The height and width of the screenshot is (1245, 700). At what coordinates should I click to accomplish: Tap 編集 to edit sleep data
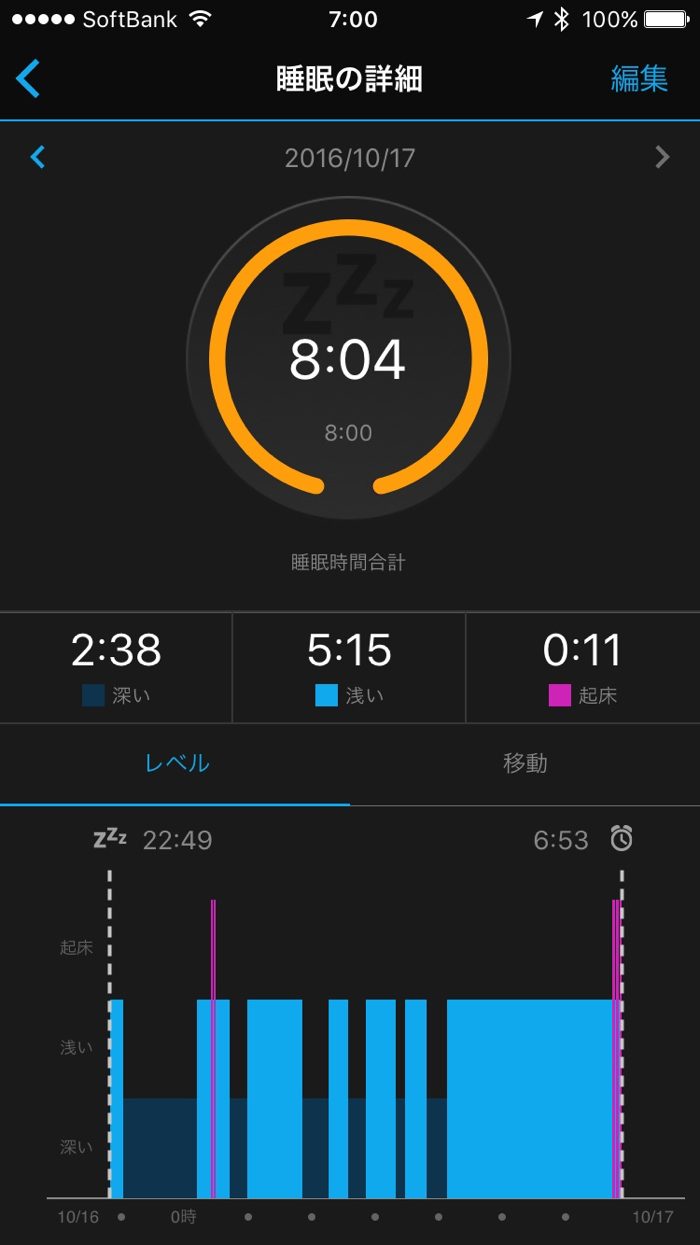639,79
